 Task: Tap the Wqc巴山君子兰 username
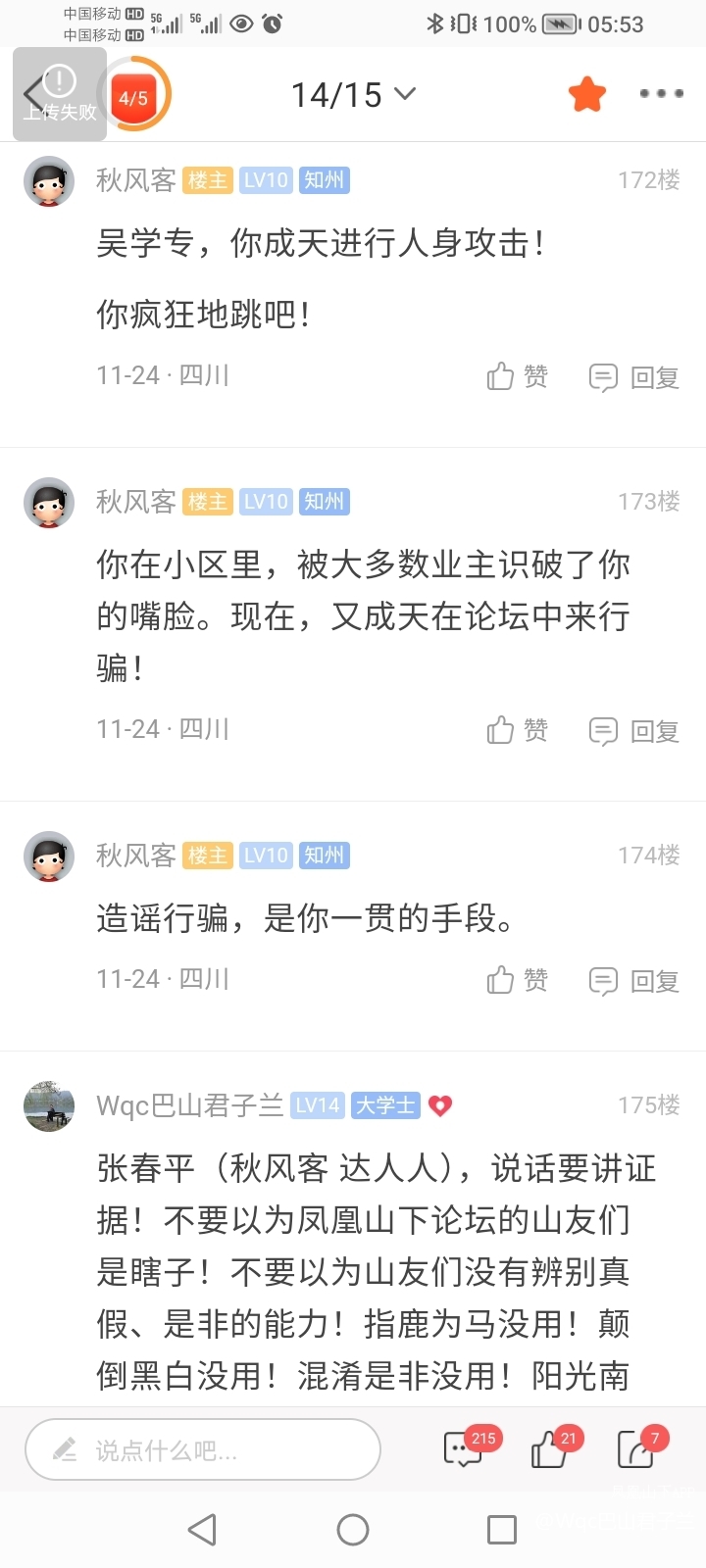pyautogui.click(x=189, y=1105)
